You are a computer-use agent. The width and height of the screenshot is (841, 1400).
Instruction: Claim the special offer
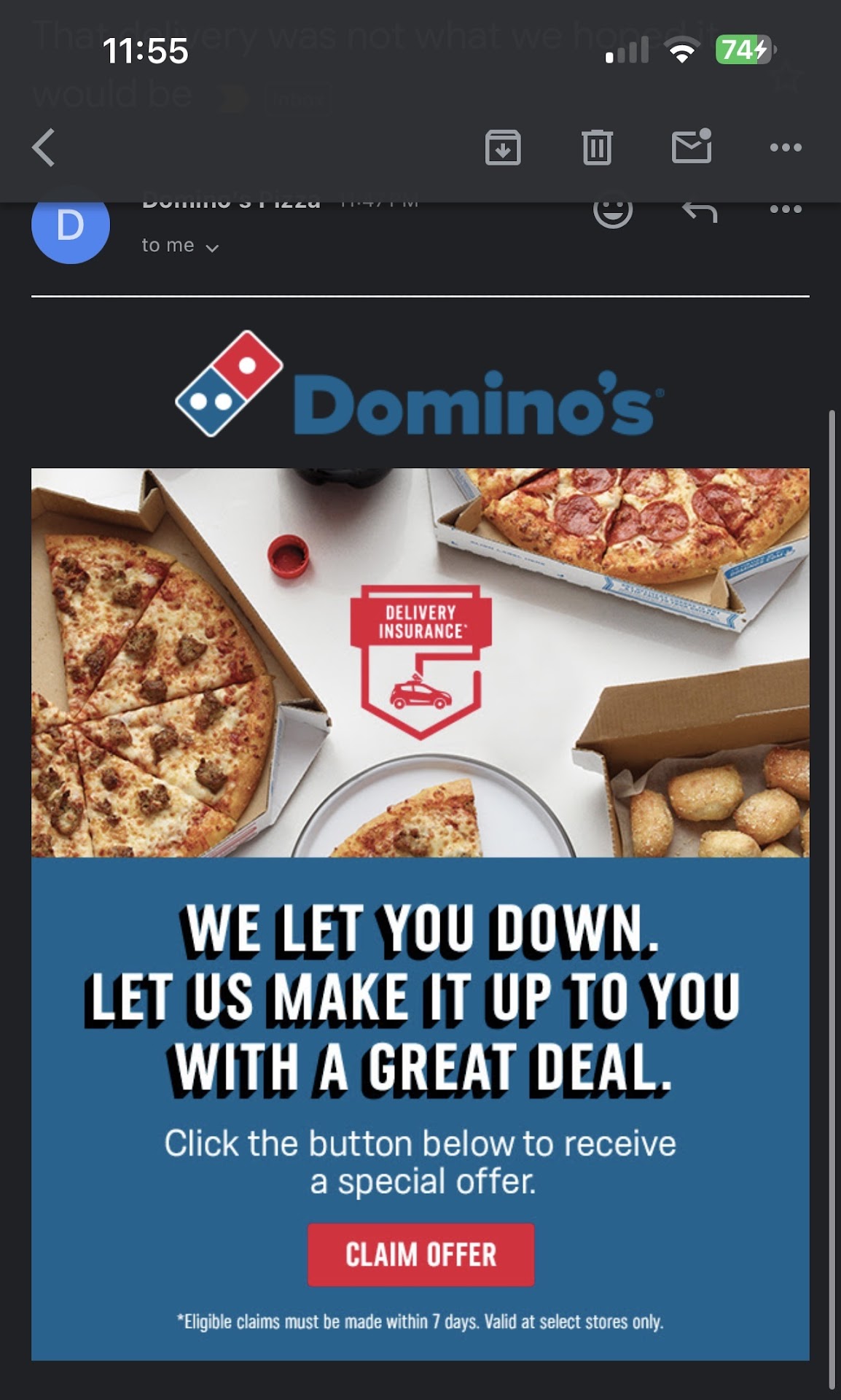pos(420,1255)
